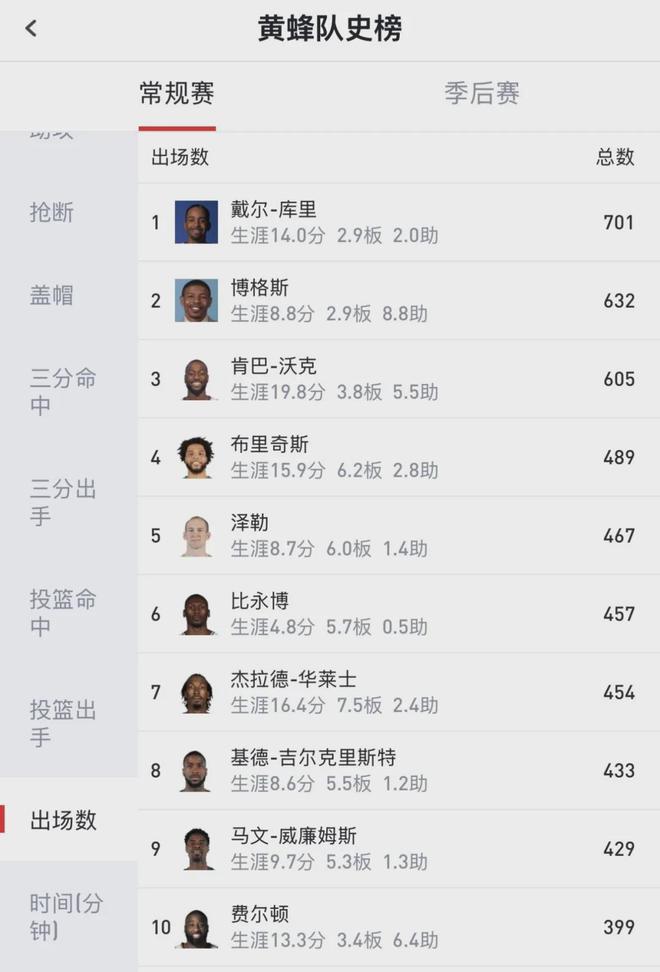This screenshot has width=660, height=972.
Task: Select the 常规赛 tab
Action: tap(177, 95)
